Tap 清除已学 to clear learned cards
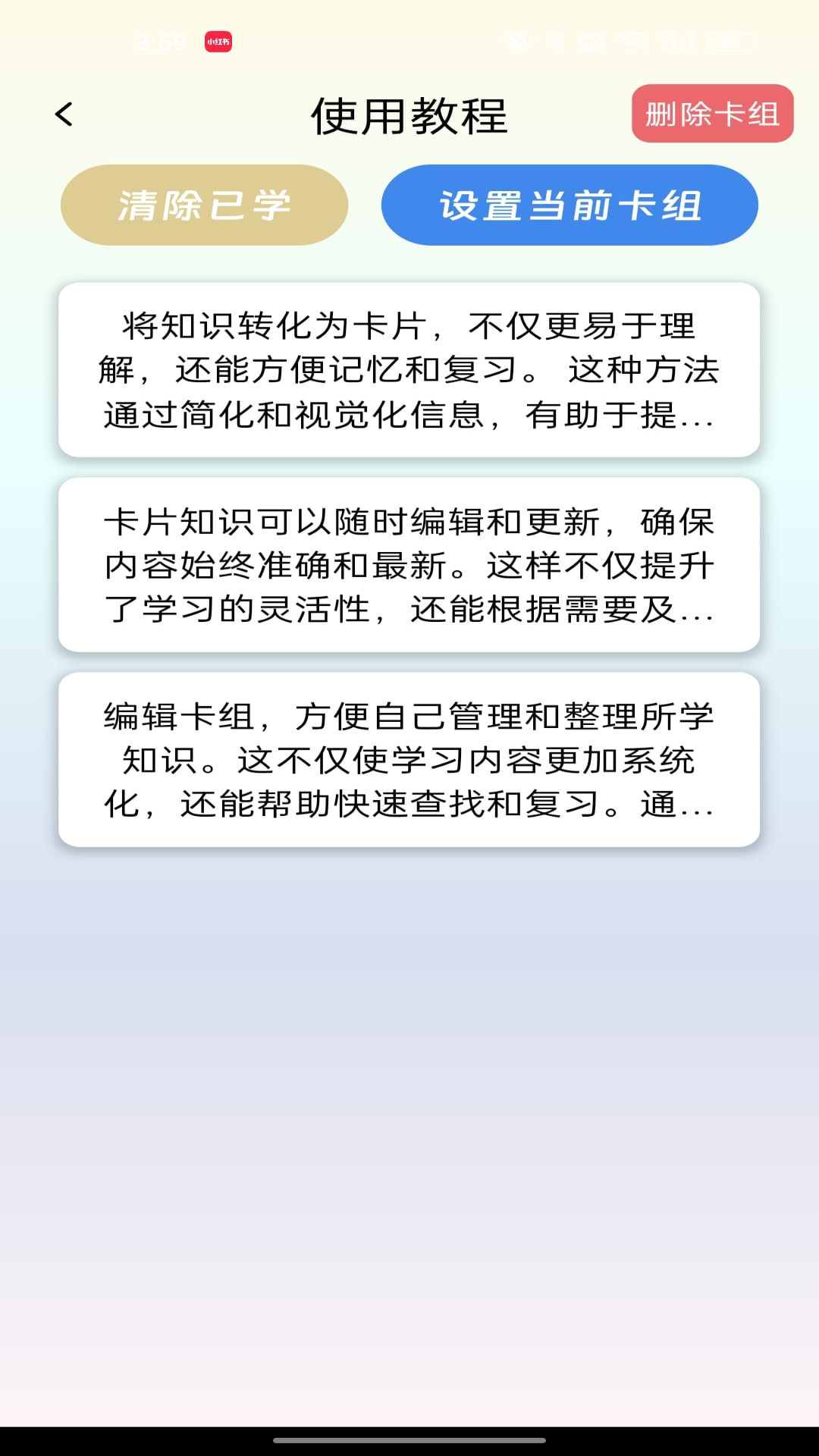The width and height of the screenshot is (819, 1456). point(204,205)
